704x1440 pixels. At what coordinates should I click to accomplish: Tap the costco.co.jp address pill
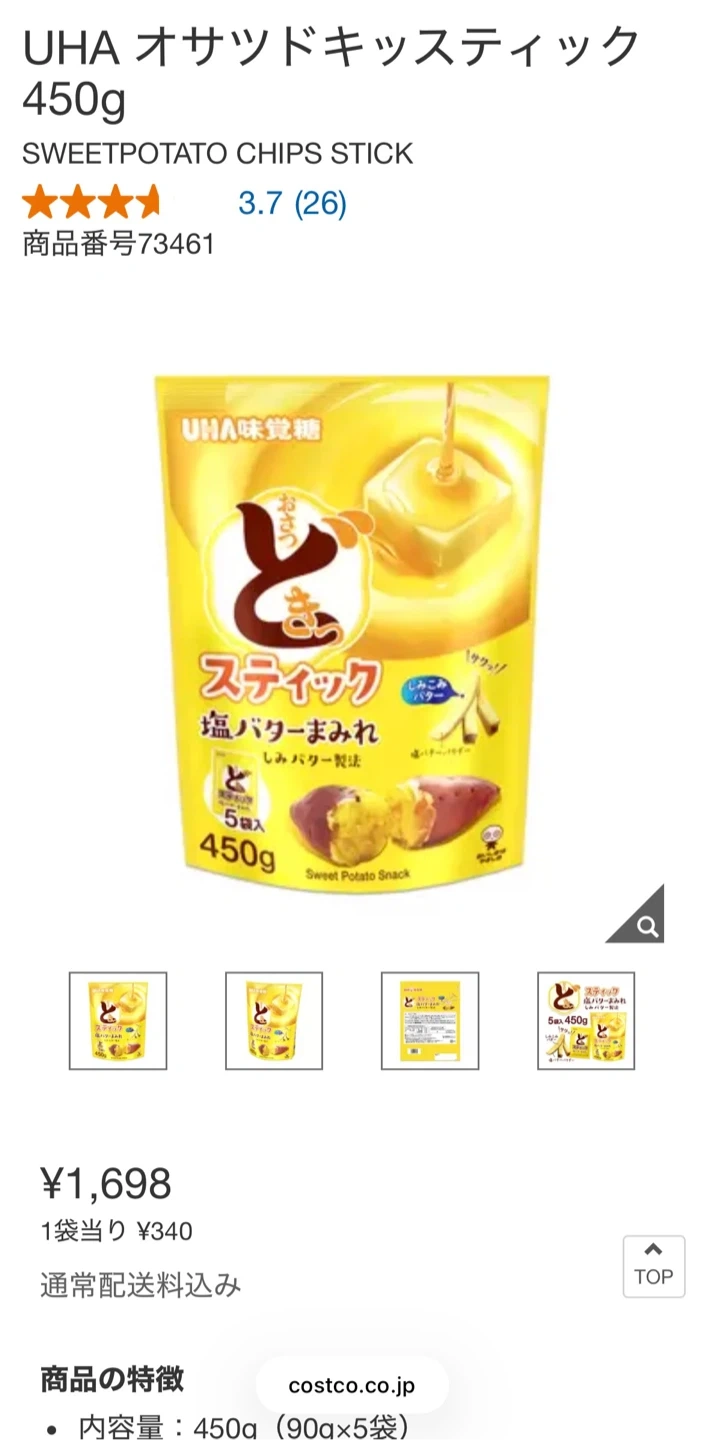click(x=352, y=1386)
